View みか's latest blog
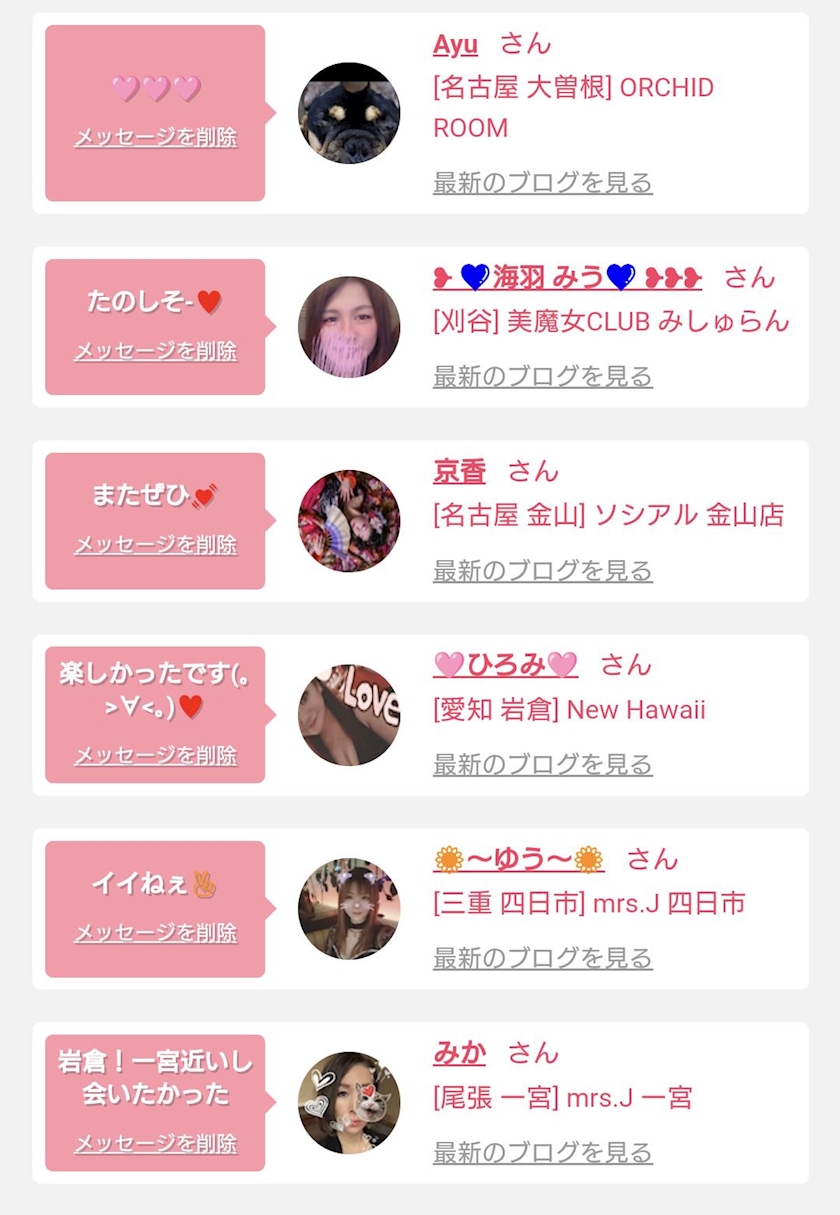Image resolution: width=840 pixels, height=1215 pixels. 542,1153
